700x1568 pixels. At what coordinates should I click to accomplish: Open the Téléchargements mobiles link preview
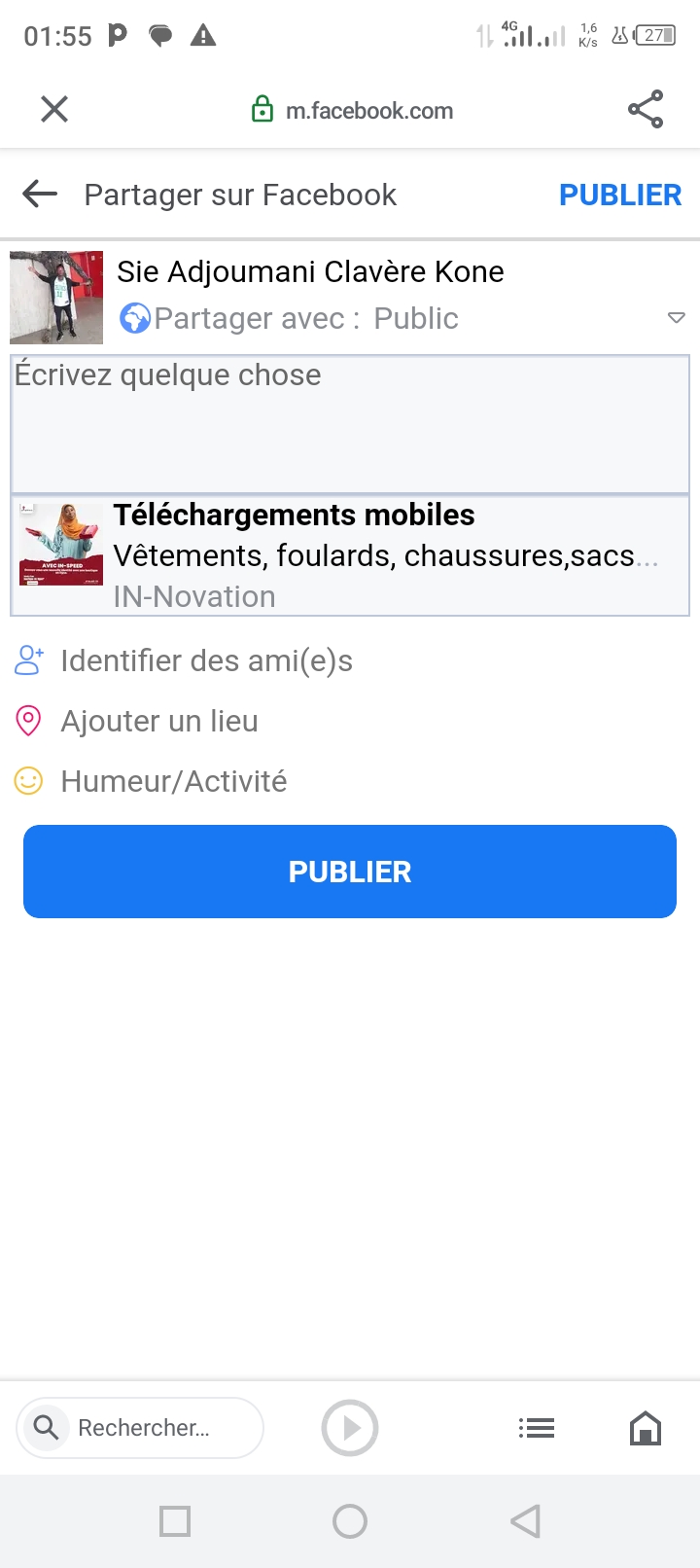tap(350, 555)
